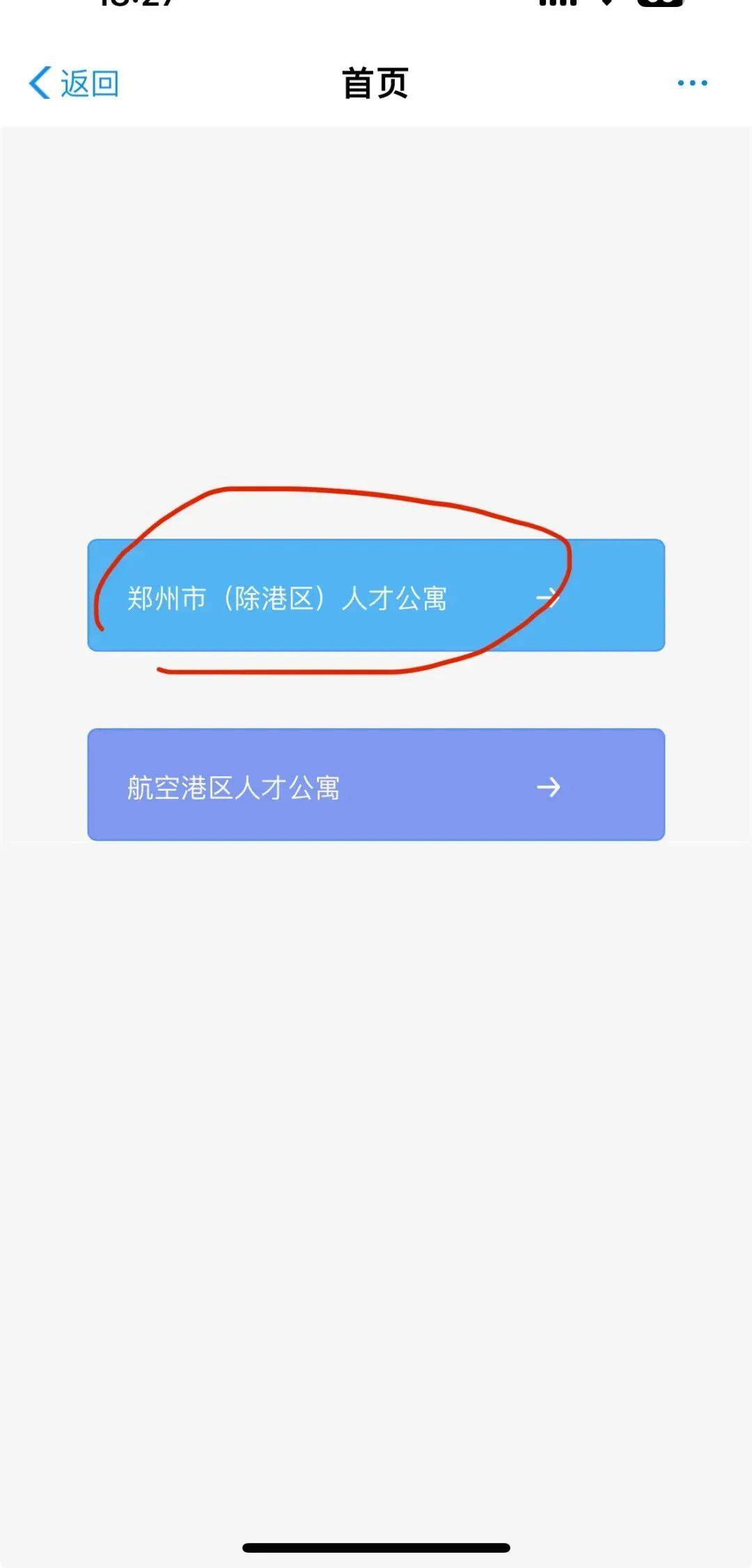Tap the 首页 page title
This screenshot has height=1568, width=752.
click(x=376, y=81)
